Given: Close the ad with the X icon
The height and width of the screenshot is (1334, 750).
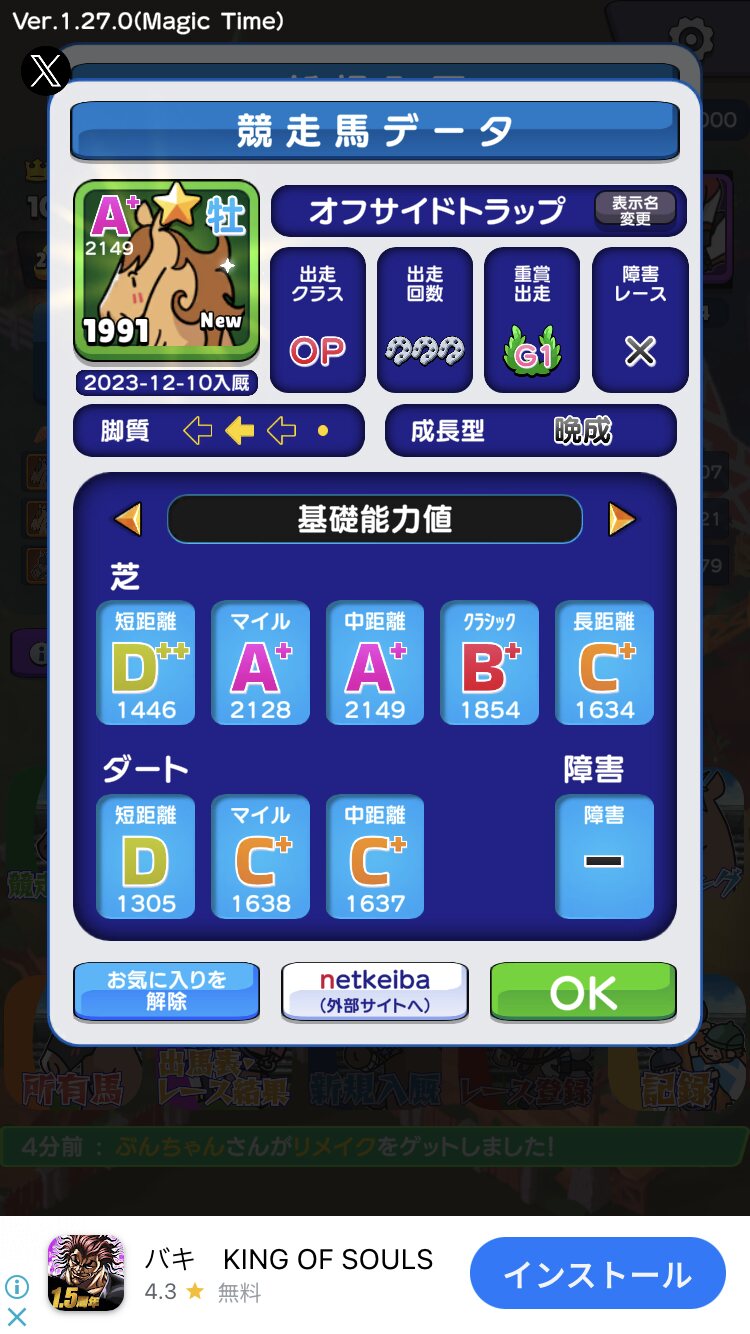Looking at the screenshot, I should tap(17, 1317).
